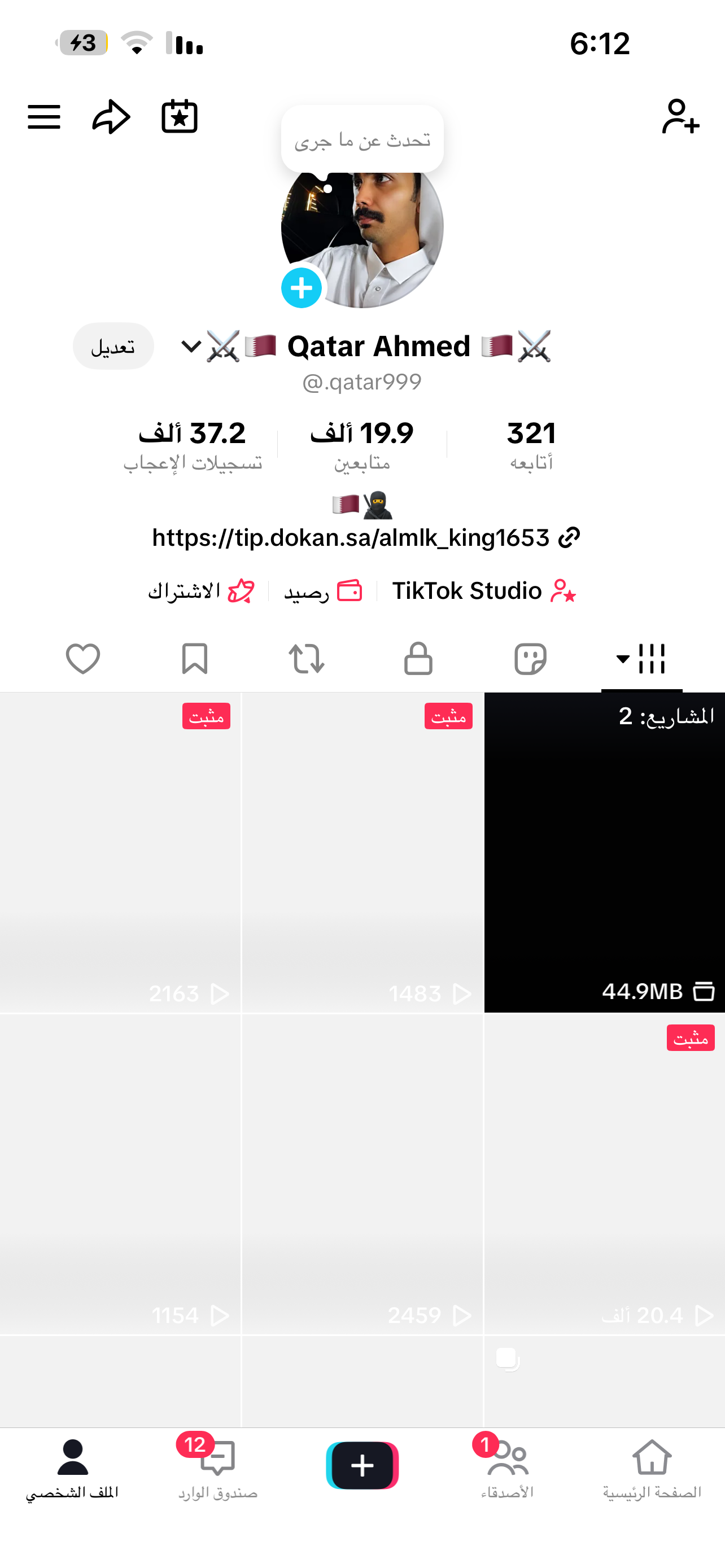Open the hamburger menu

pos(44,116)
